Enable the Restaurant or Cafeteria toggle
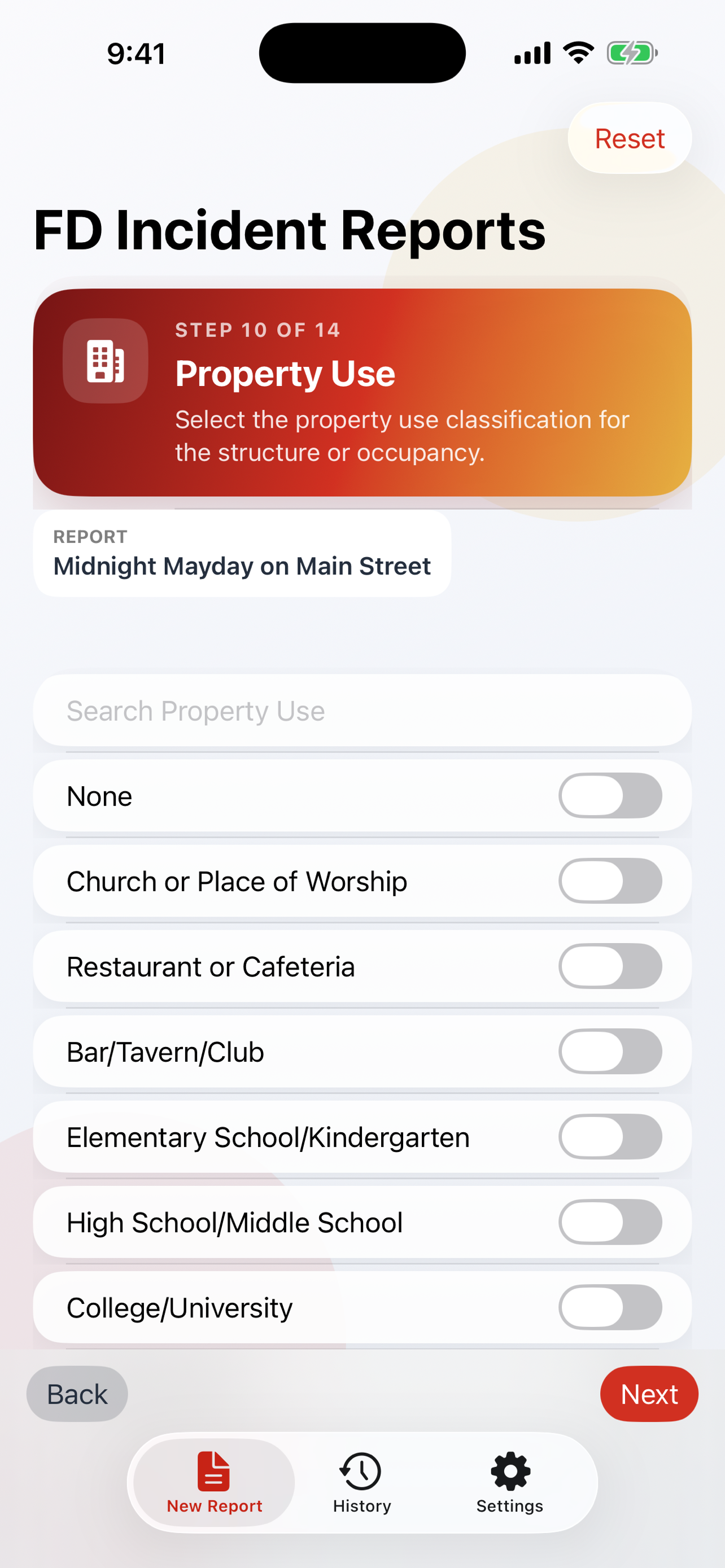The width and height of the screenshot is (725, 1568). click(610, 967)
